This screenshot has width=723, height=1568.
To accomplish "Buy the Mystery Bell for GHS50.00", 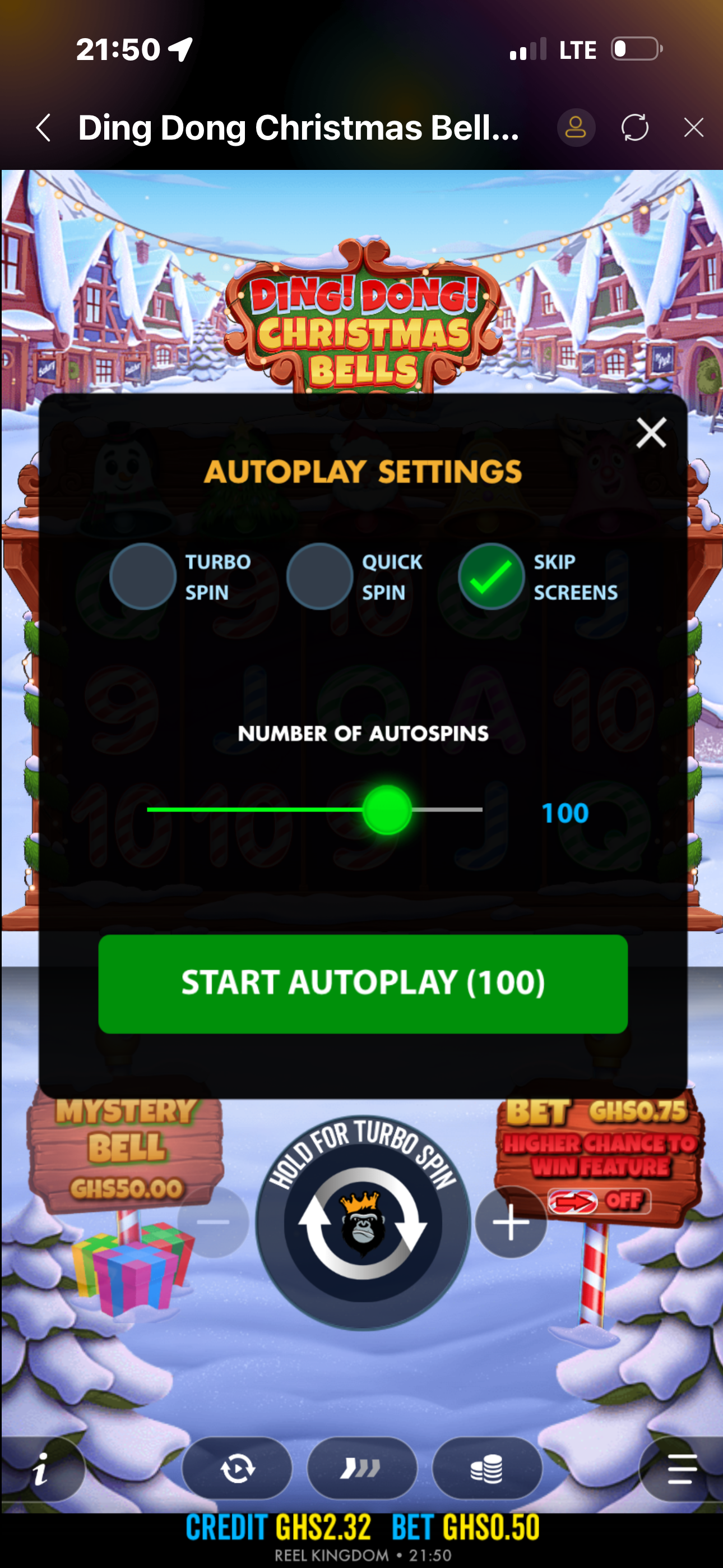I will (x=126, y=1147).
